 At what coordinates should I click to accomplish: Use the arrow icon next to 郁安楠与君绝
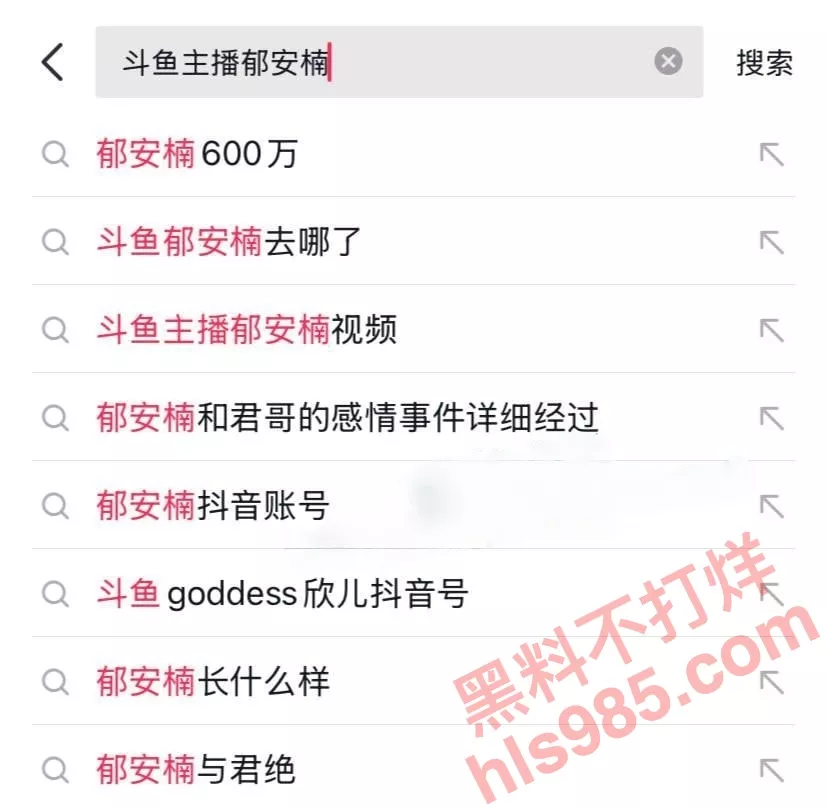pyautogui.click(x=771, y=770)
